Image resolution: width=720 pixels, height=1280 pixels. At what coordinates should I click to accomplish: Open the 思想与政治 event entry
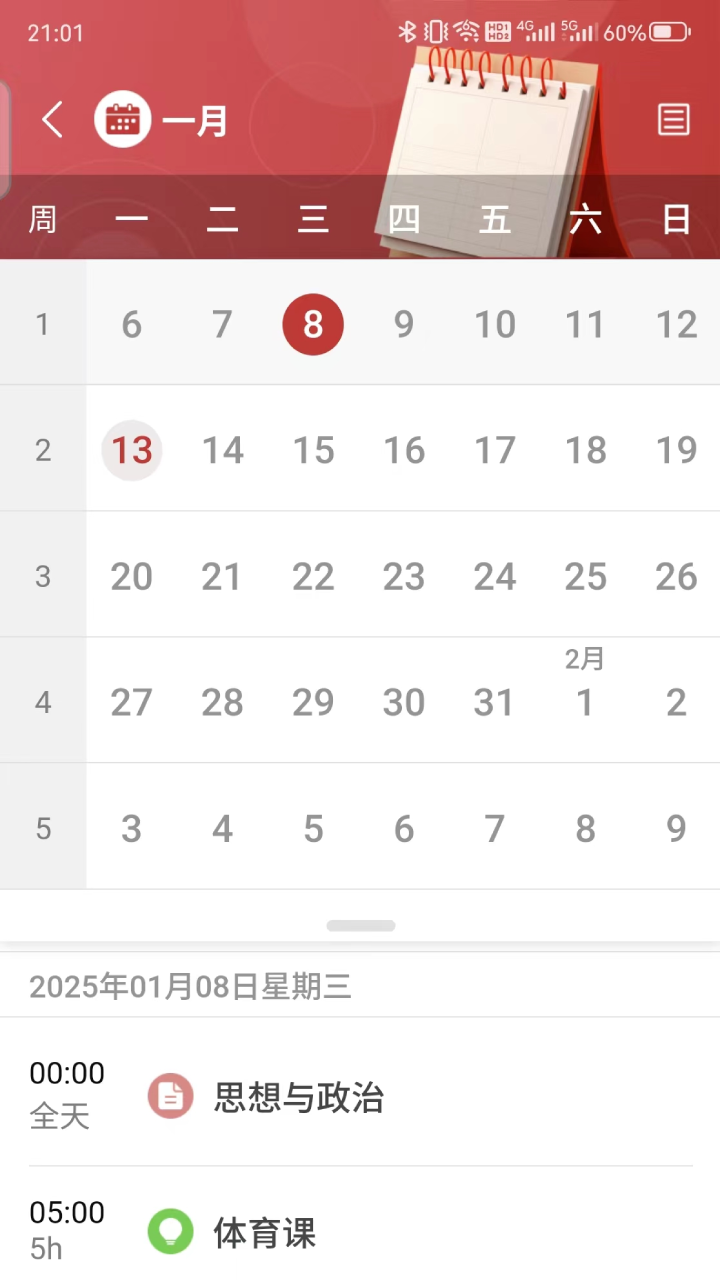300,1096
